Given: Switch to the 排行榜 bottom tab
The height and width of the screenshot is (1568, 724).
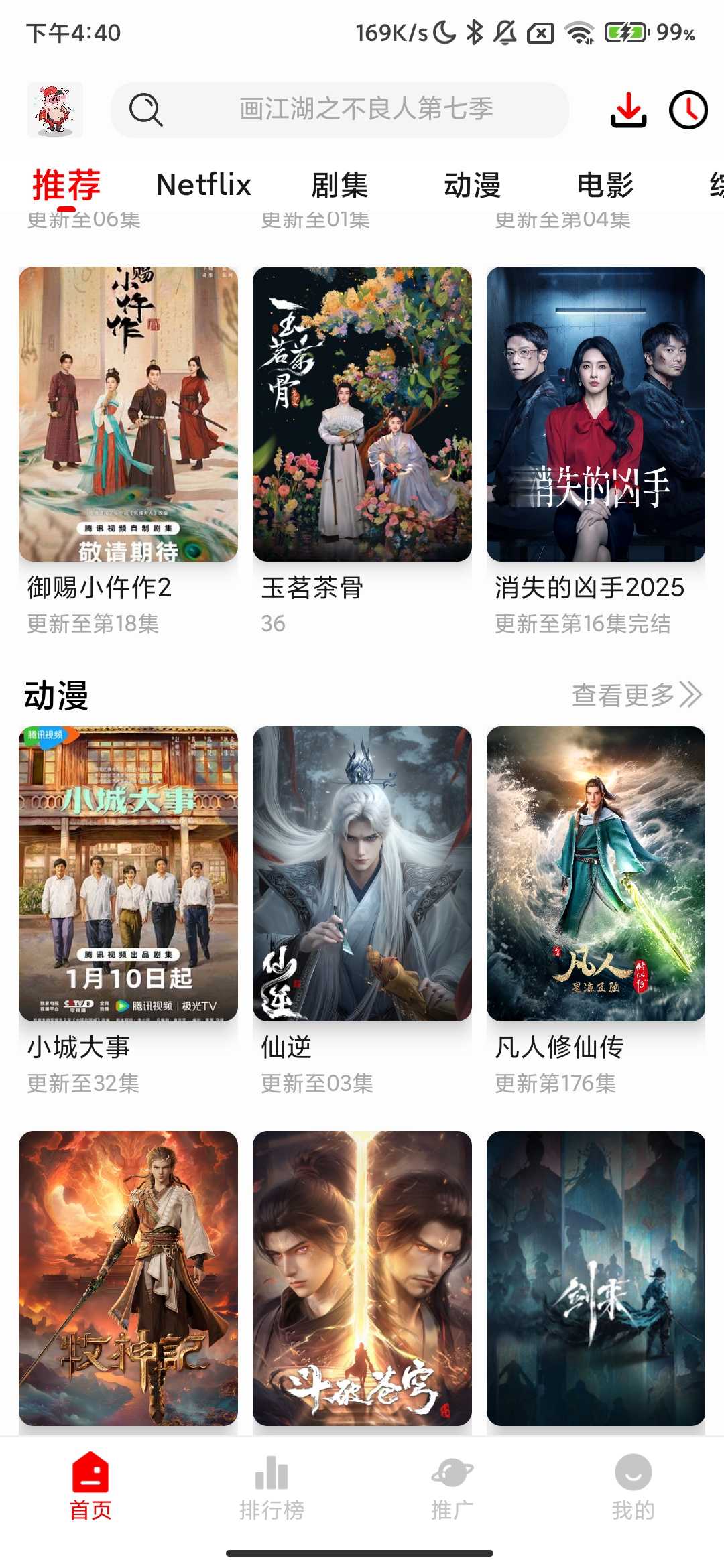Looking at the screenshot, I should 271,1486.
